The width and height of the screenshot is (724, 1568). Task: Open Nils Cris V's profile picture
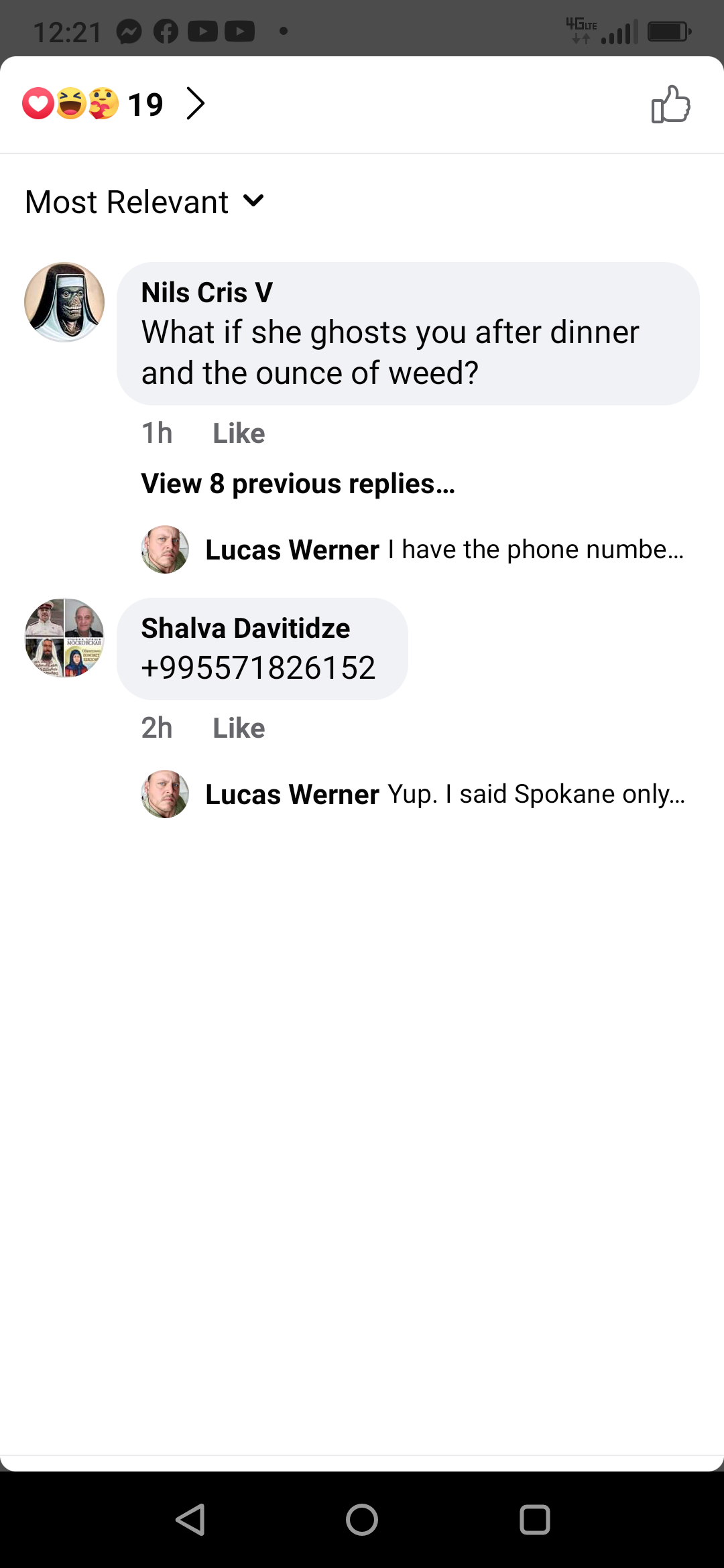tap(64, 302)
